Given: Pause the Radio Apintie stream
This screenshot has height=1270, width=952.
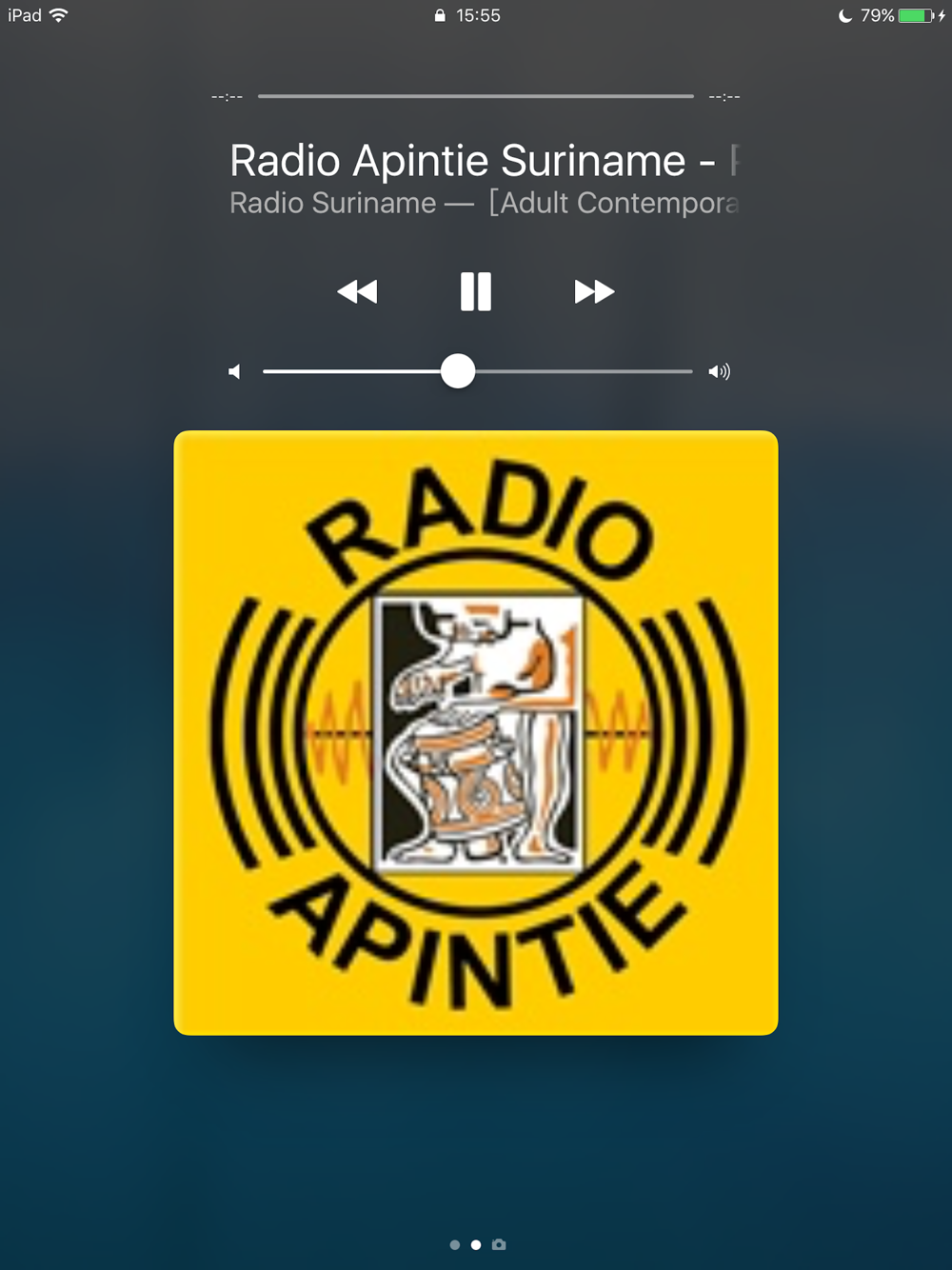Looking at the screenshot, I should pyautogui.click(x=476, y=291).
